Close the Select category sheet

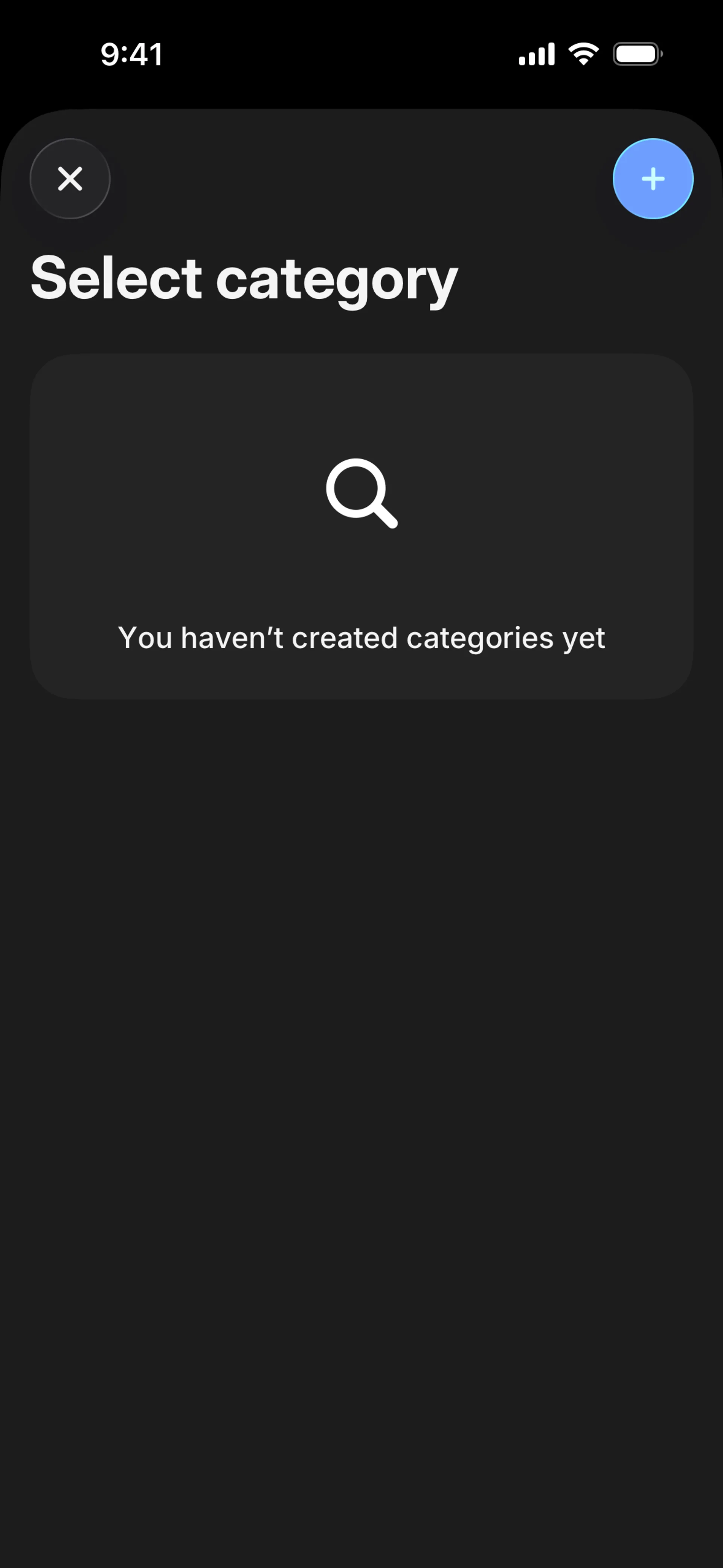click(70, 179)
